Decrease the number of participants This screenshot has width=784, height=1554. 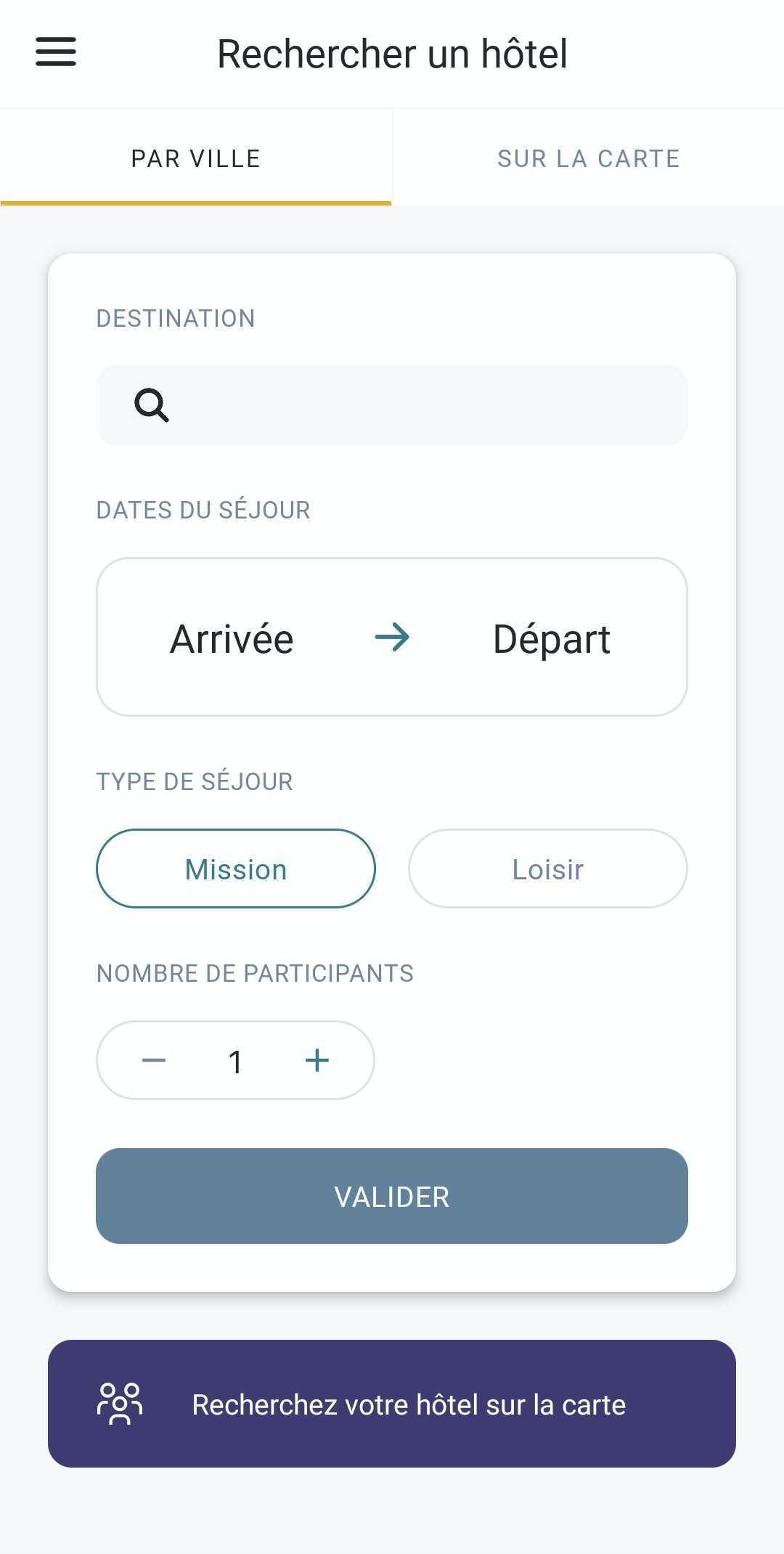[154, 1060]
